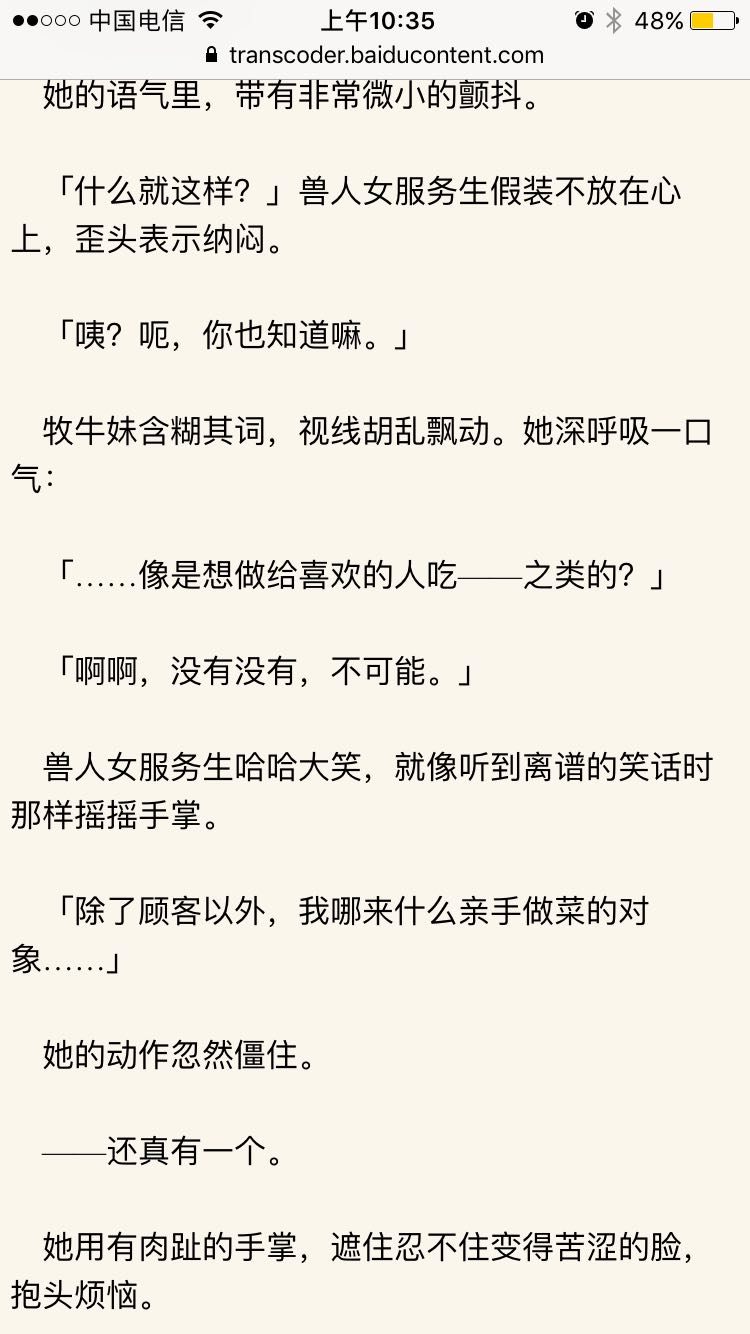
Task: Tap the transcoder.baiducontent.com address bar
Action: click(374, 55)
